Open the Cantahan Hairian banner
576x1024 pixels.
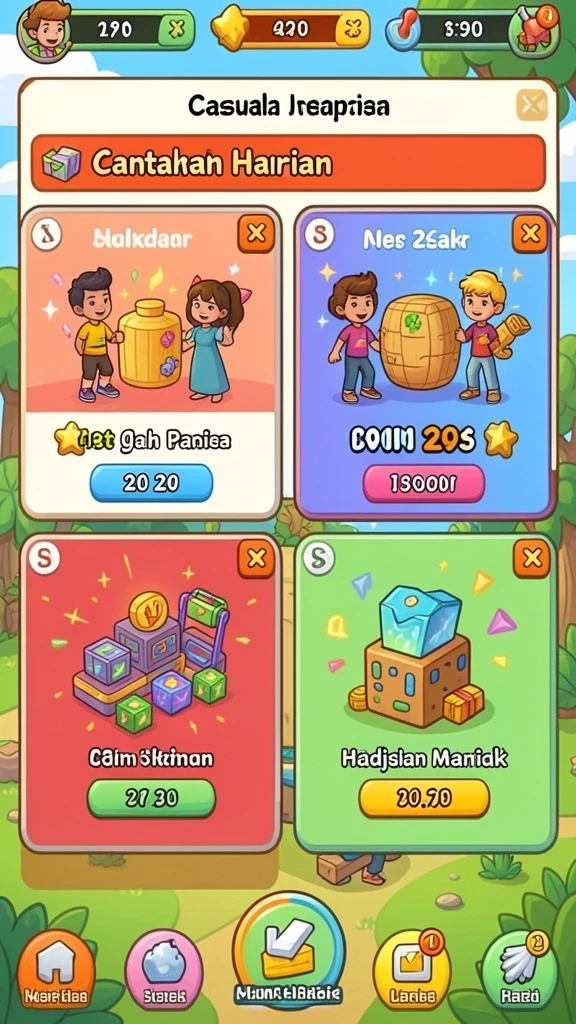point(288,163)
